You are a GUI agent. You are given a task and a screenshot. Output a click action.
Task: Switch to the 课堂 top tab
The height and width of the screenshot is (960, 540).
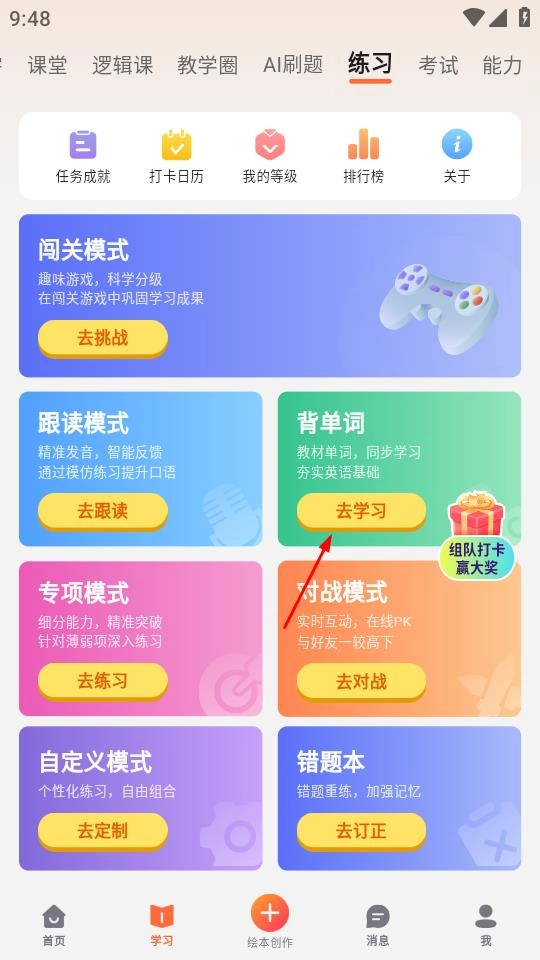[47, 65]
